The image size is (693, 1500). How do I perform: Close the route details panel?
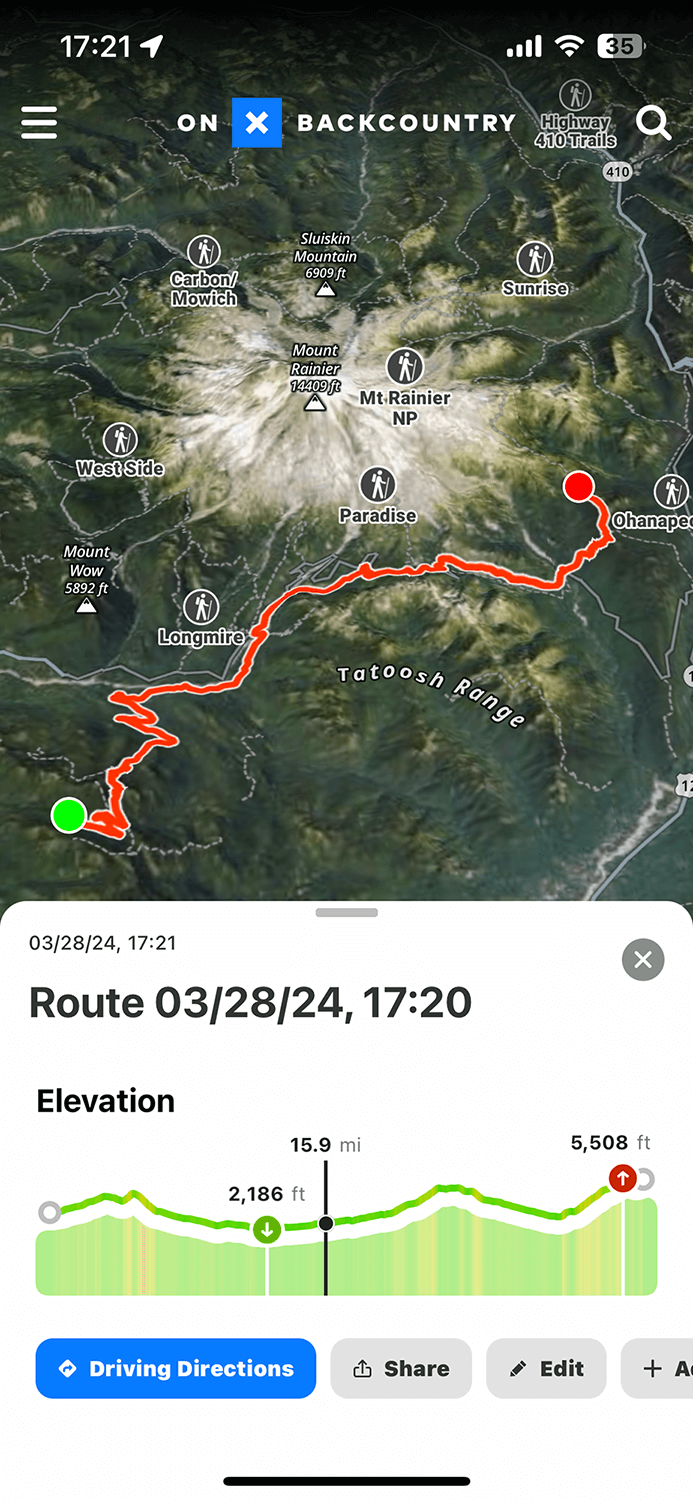(642, 960)
